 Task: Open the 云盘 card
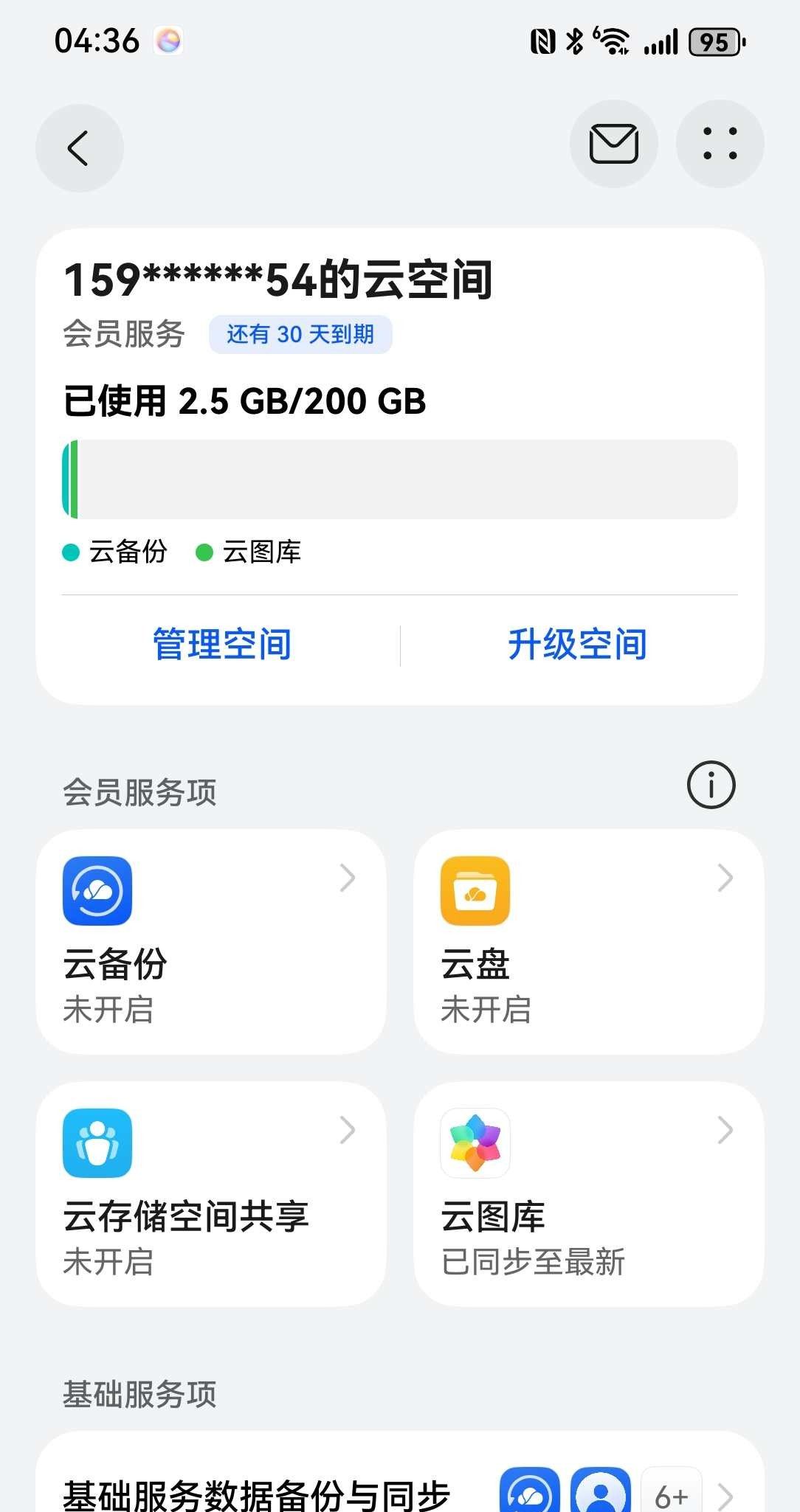(x=588, y=942)
